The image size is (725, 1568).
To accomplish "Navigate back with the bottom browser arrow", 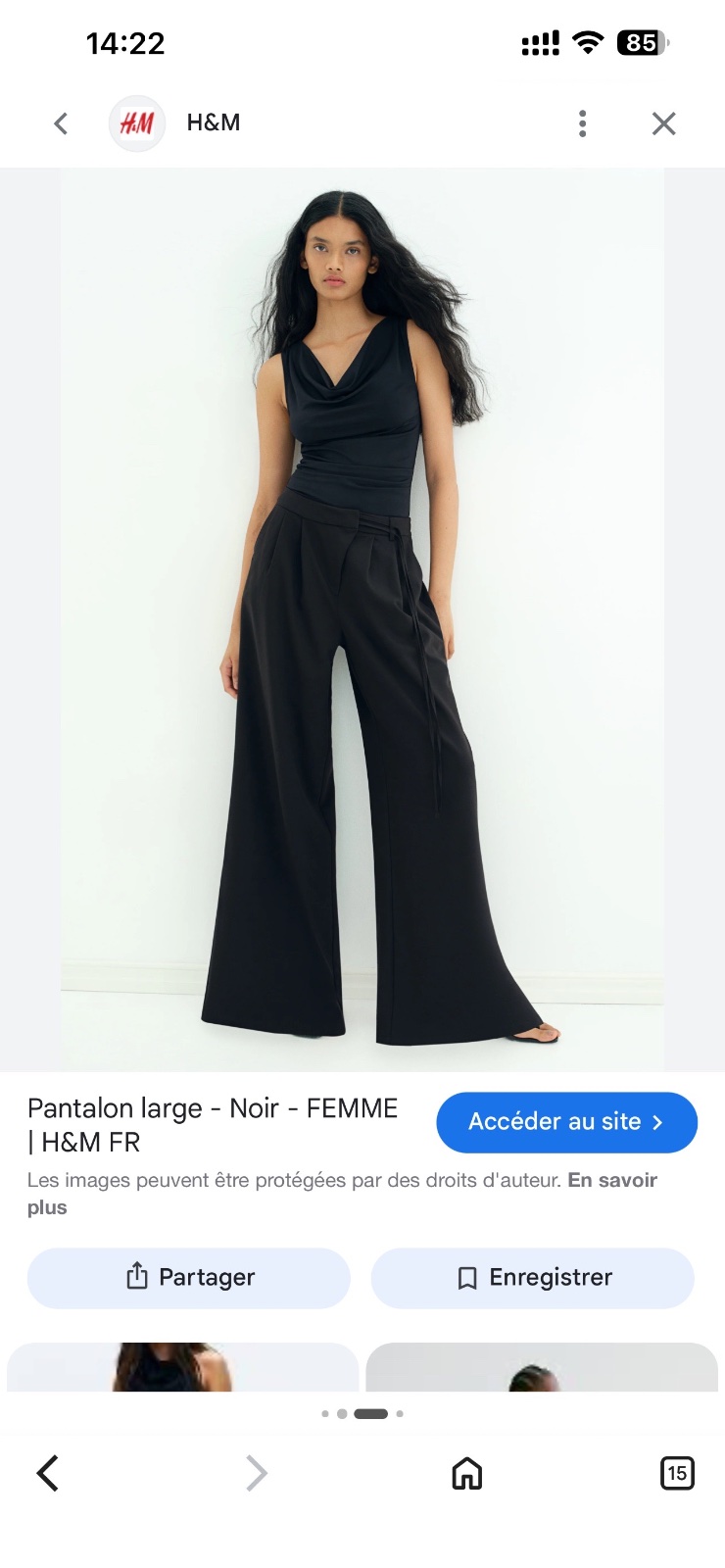I will (x=48, y=1473).
